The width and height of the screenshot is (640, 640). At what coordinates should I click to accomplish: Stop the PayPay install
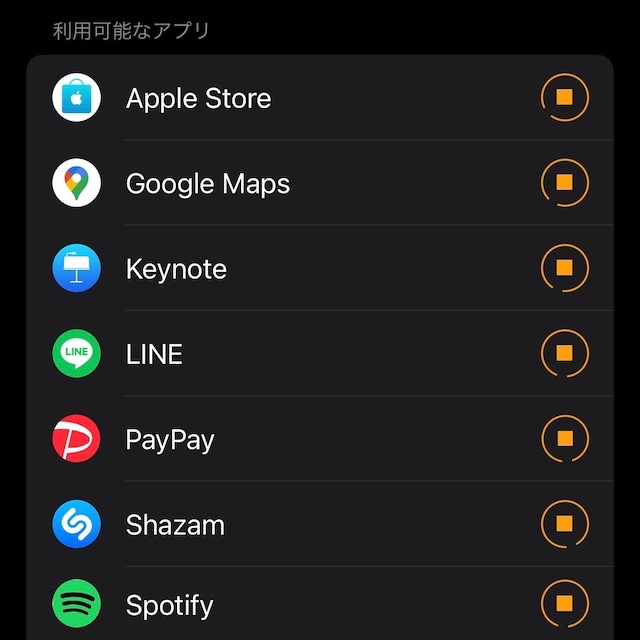coord(564,439)
